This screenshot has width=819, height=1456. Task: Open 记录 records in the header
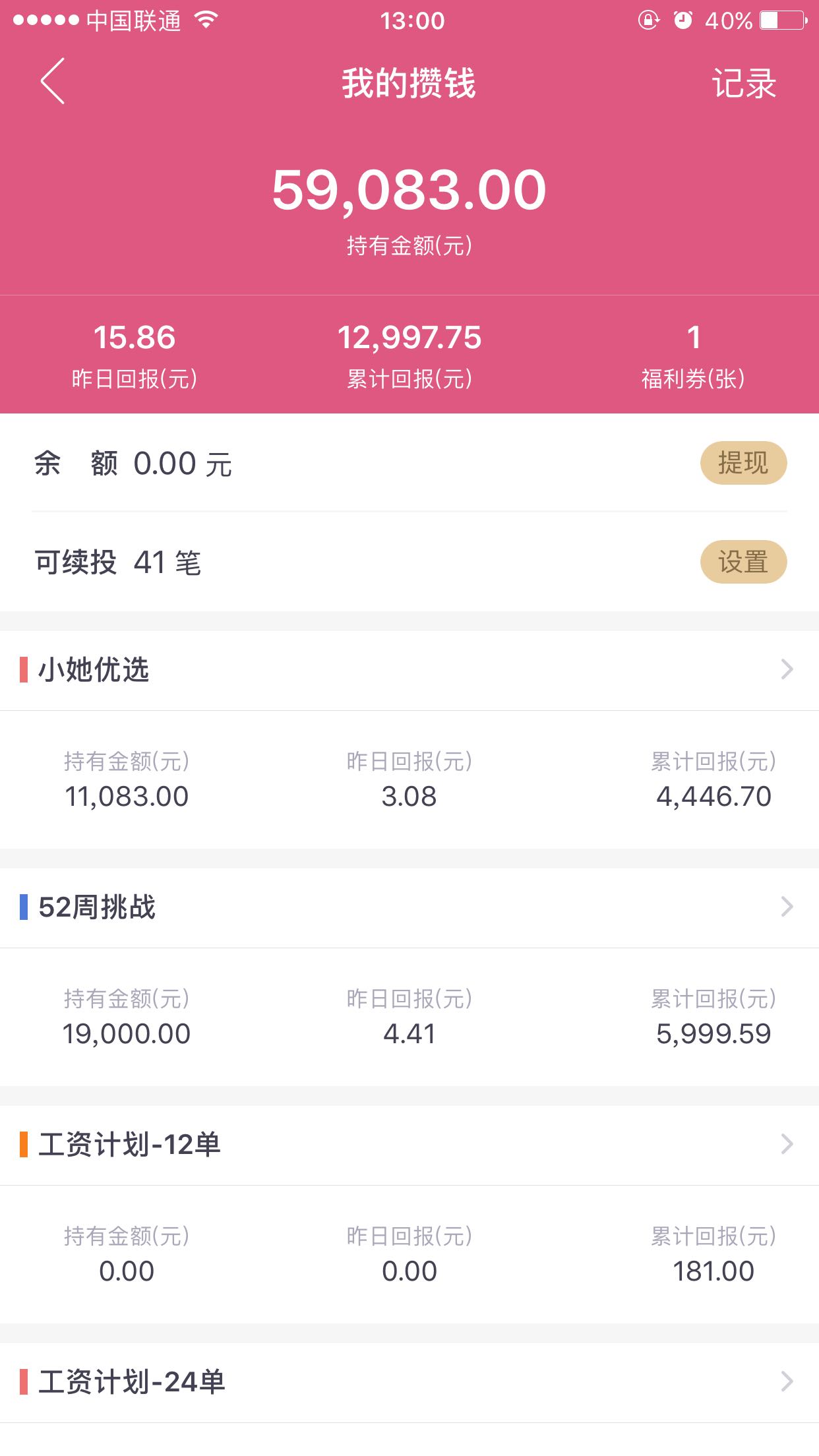click(743, 84)
